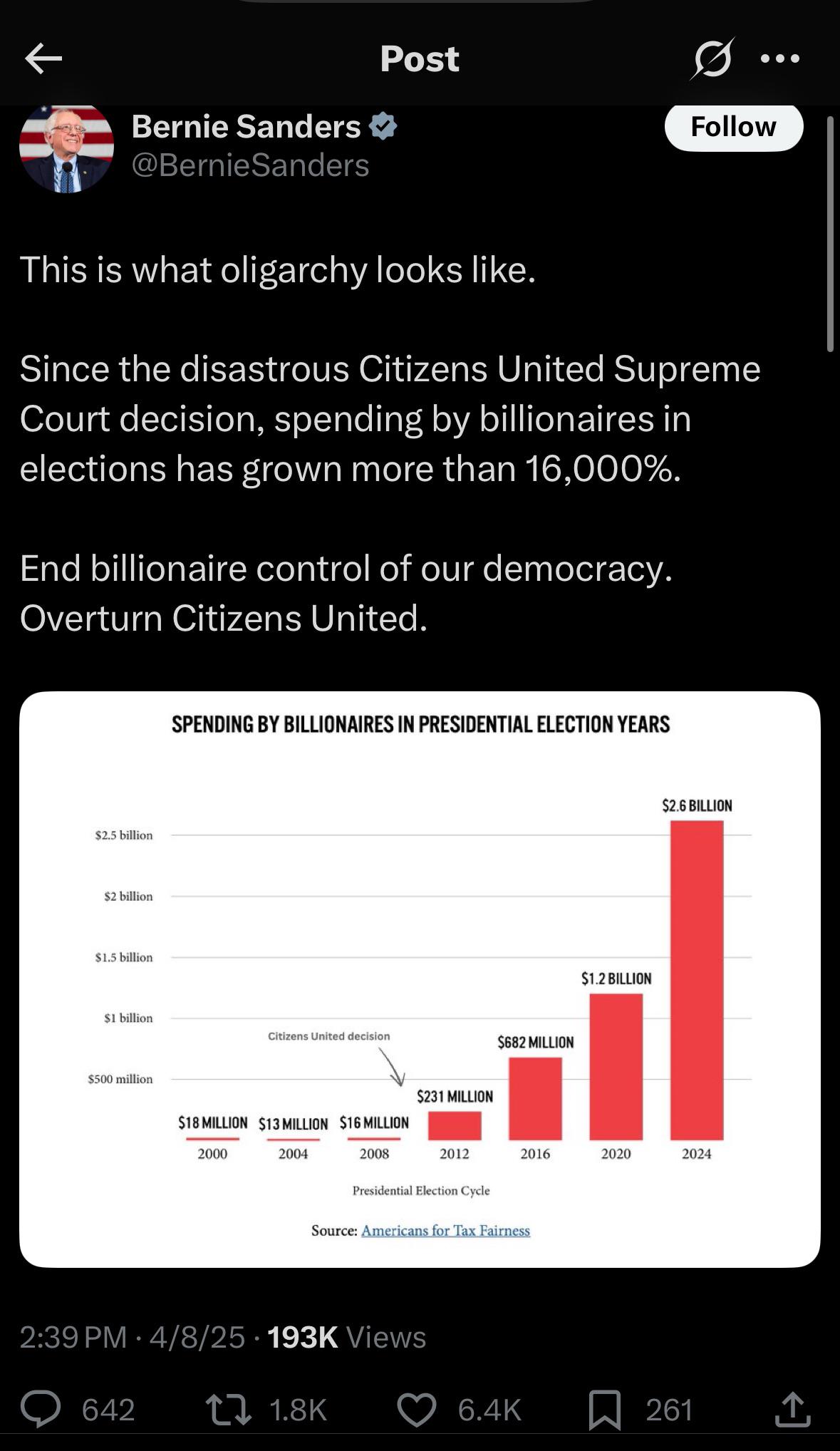The width and height of the screenshot is (840, 1451).
Task: Open the three-dot overflow menu
Action: tap(780, 58)
